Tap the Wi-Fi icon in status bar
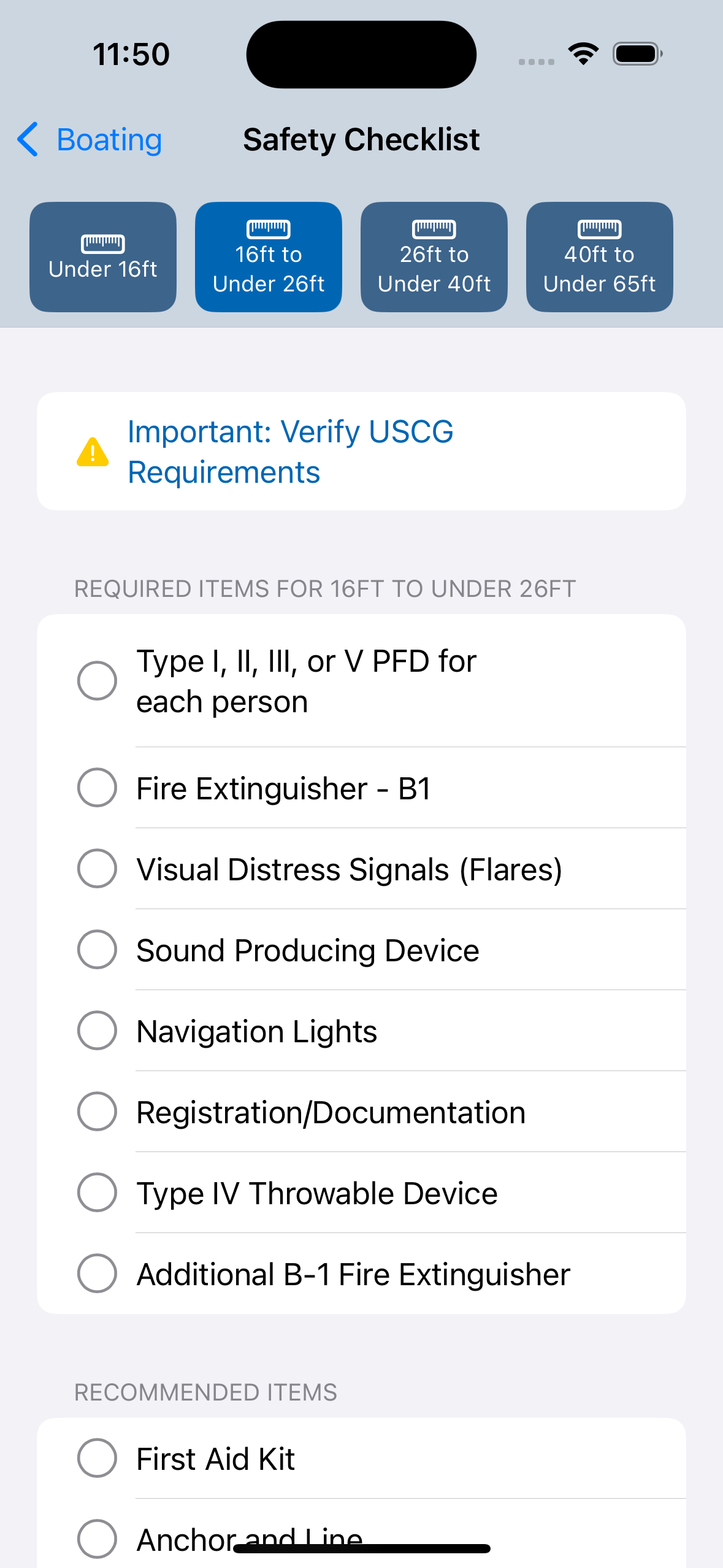The width and height of the screenshot is (723, 1568). pos(583,53)
